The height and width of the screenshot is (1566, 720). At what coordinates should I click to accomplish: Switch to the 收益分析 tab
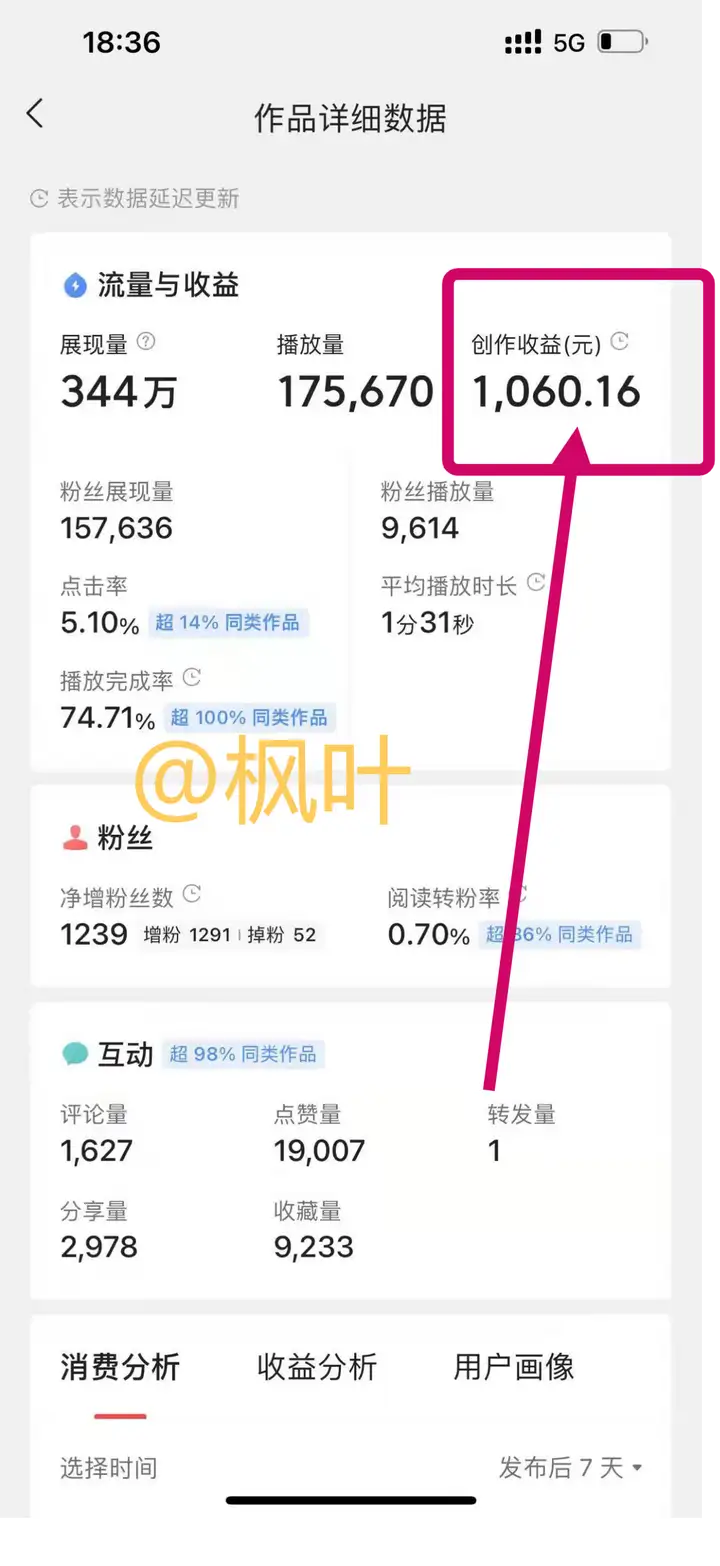(x=317, y=1367)
